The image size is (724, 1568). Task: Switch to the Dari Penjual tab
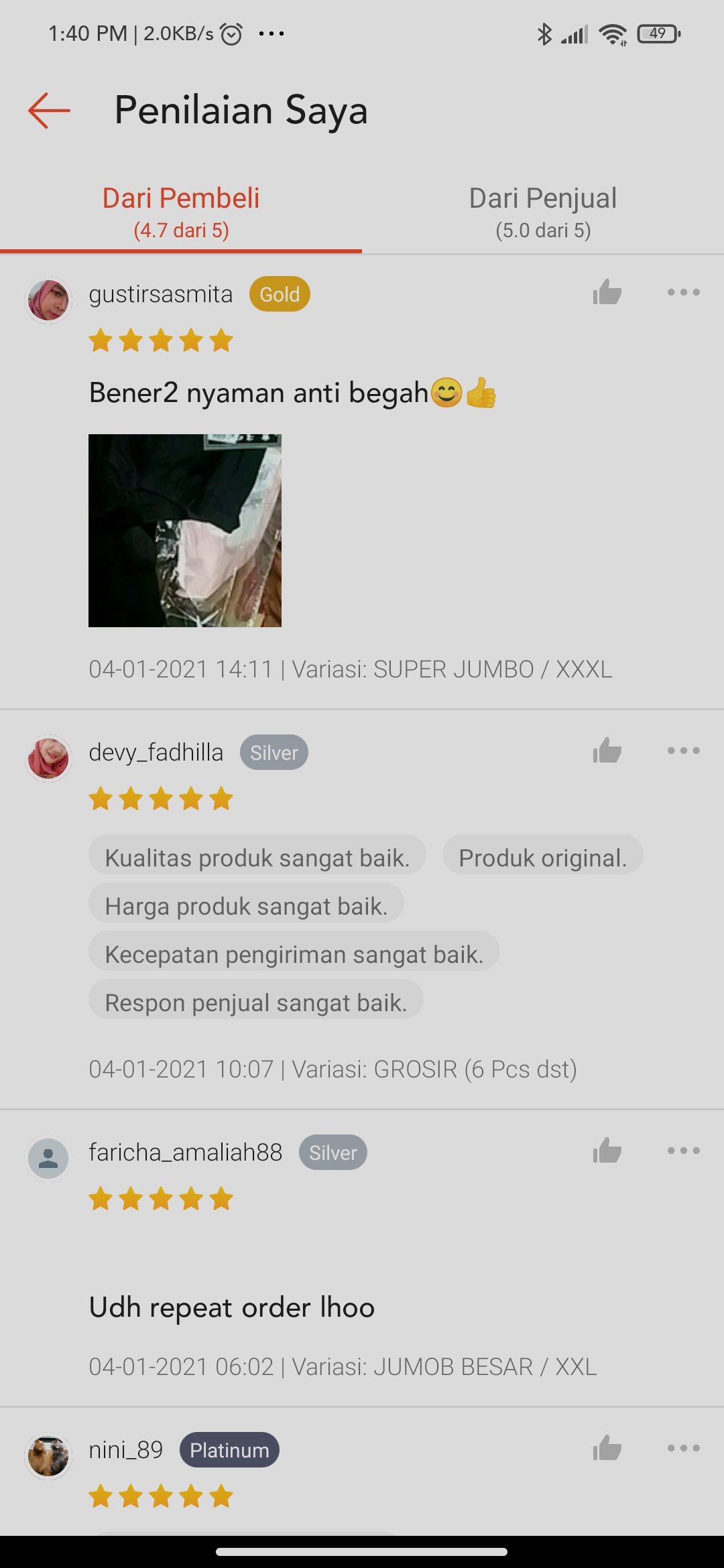(x=542, y=212)
